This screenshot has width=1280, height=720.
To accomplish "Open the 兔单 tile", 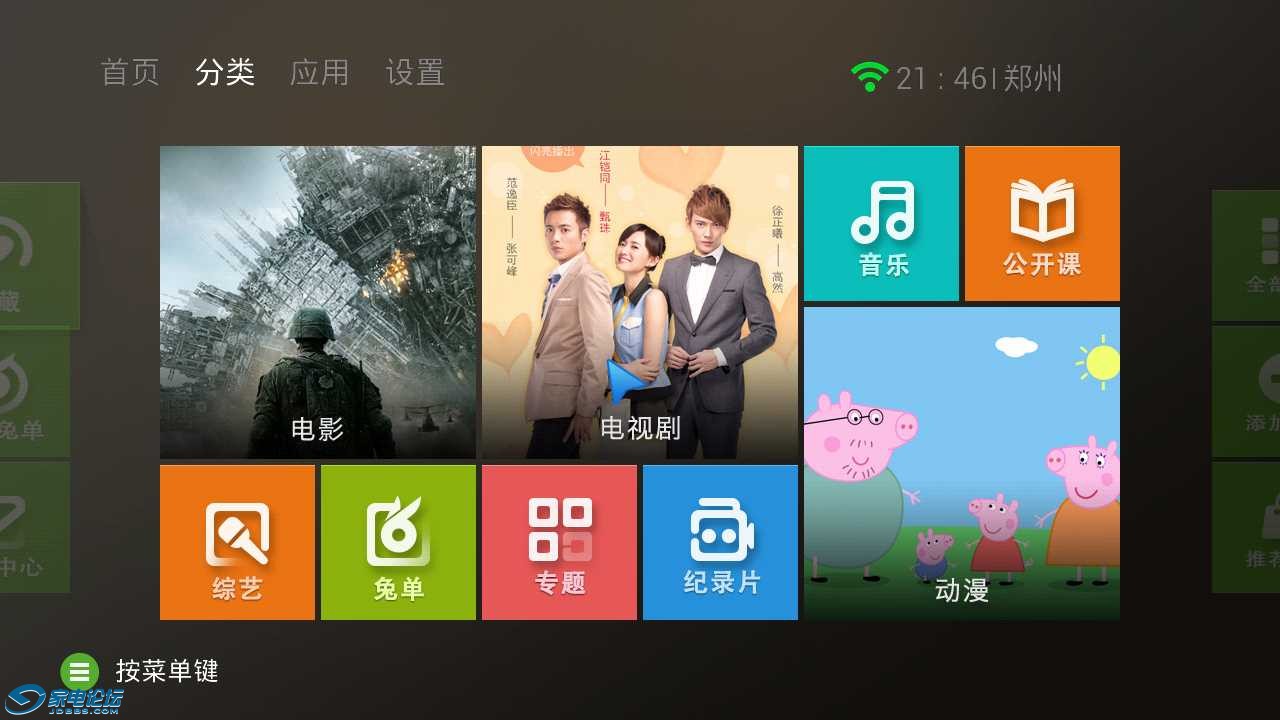I will [x=398, y=542].
